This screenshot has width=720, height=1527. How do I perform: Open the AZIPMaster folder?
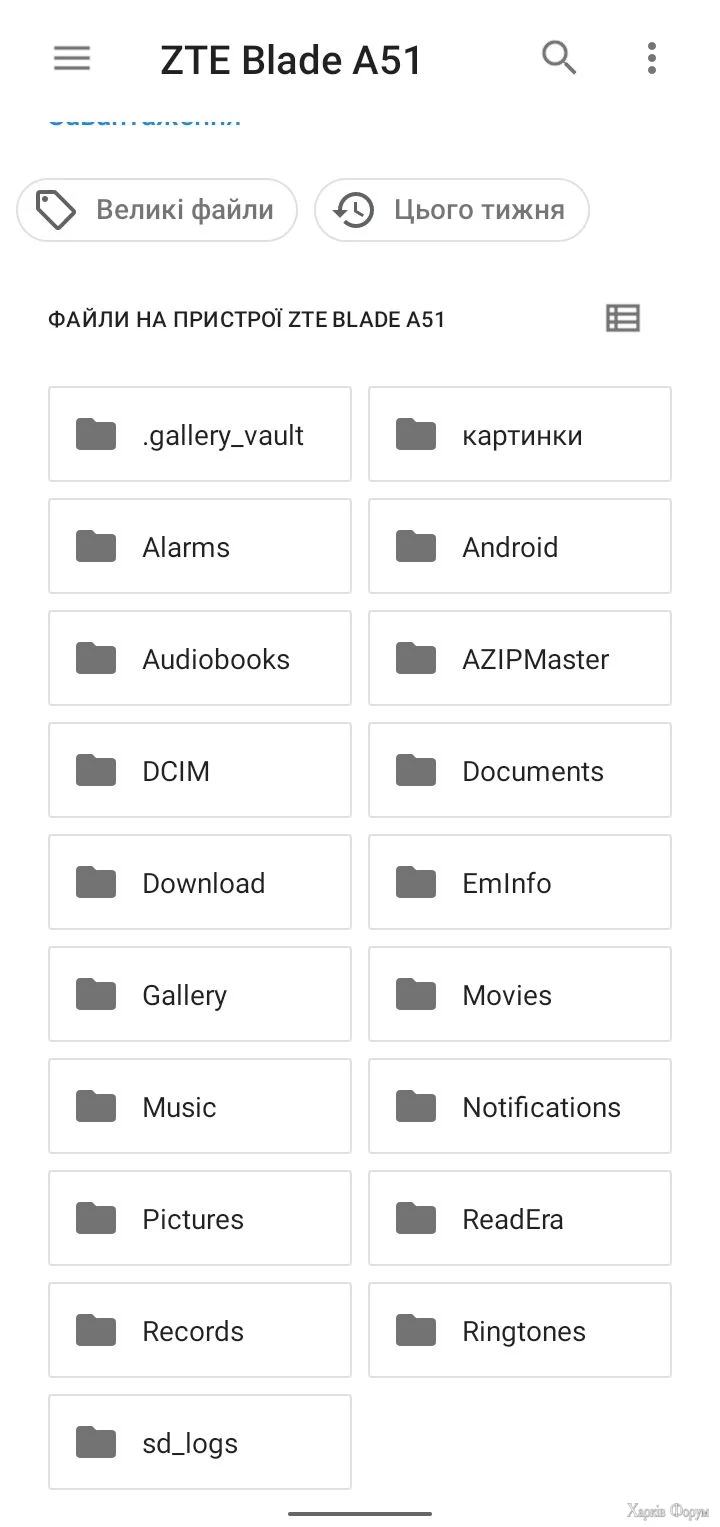point(520,659)
